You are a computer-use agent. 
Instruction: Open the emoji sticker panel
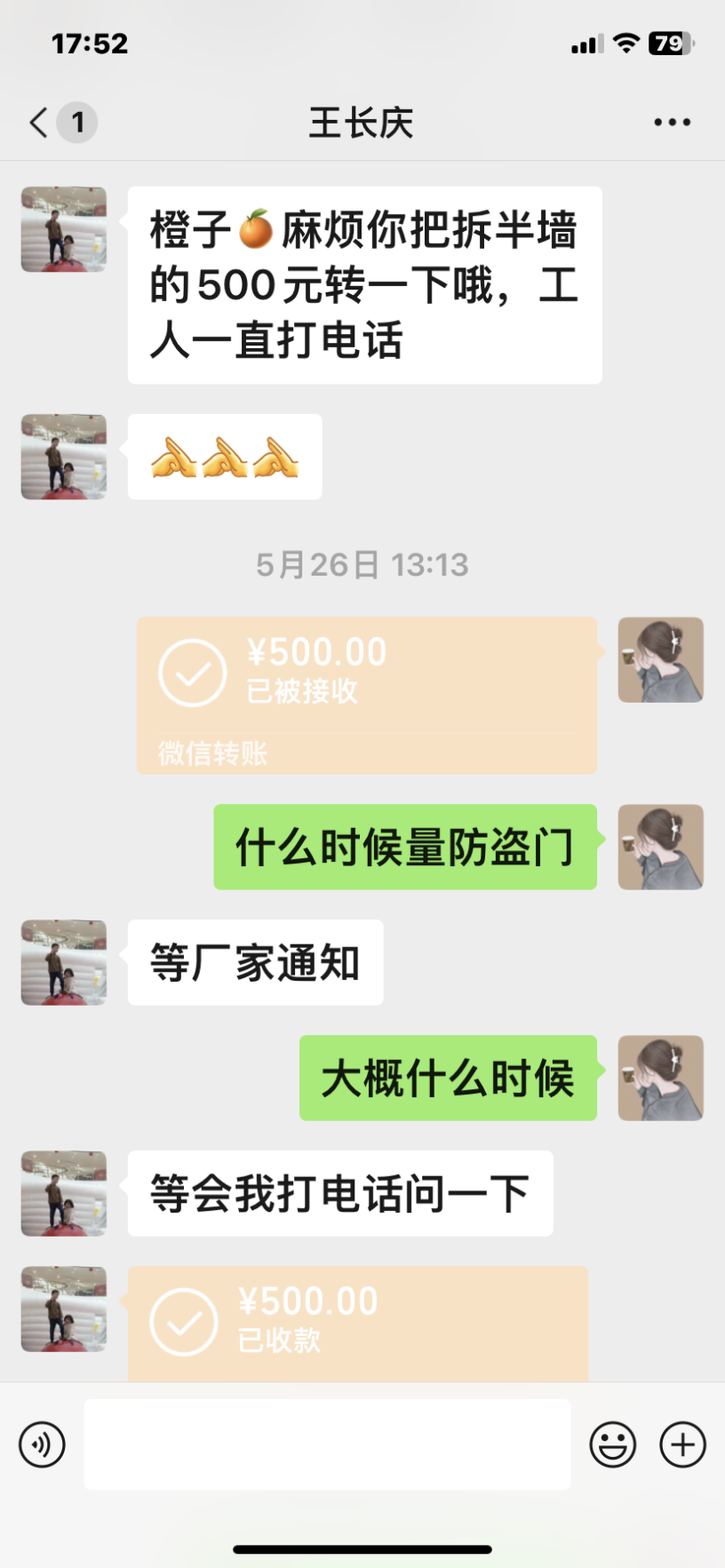click(613, 1444)
